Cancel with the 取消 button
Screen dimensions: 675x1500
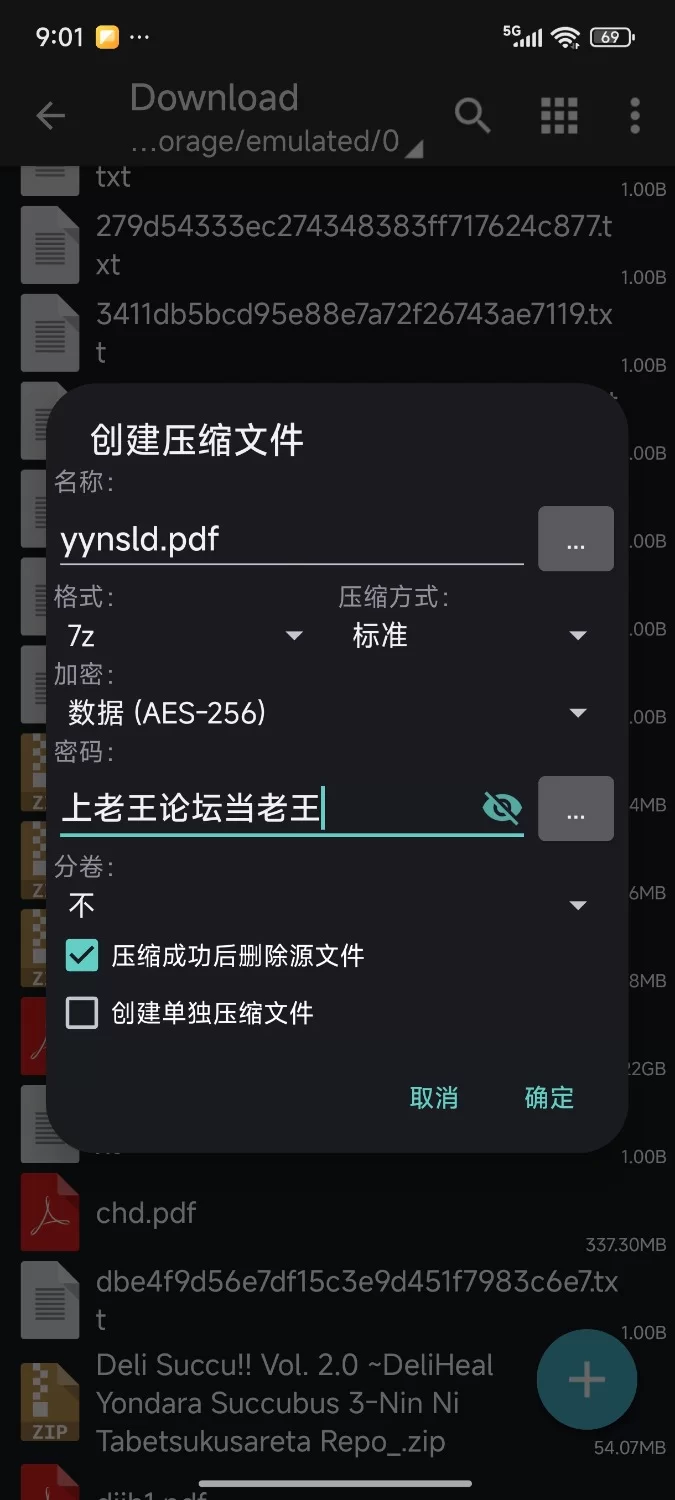434,1098
